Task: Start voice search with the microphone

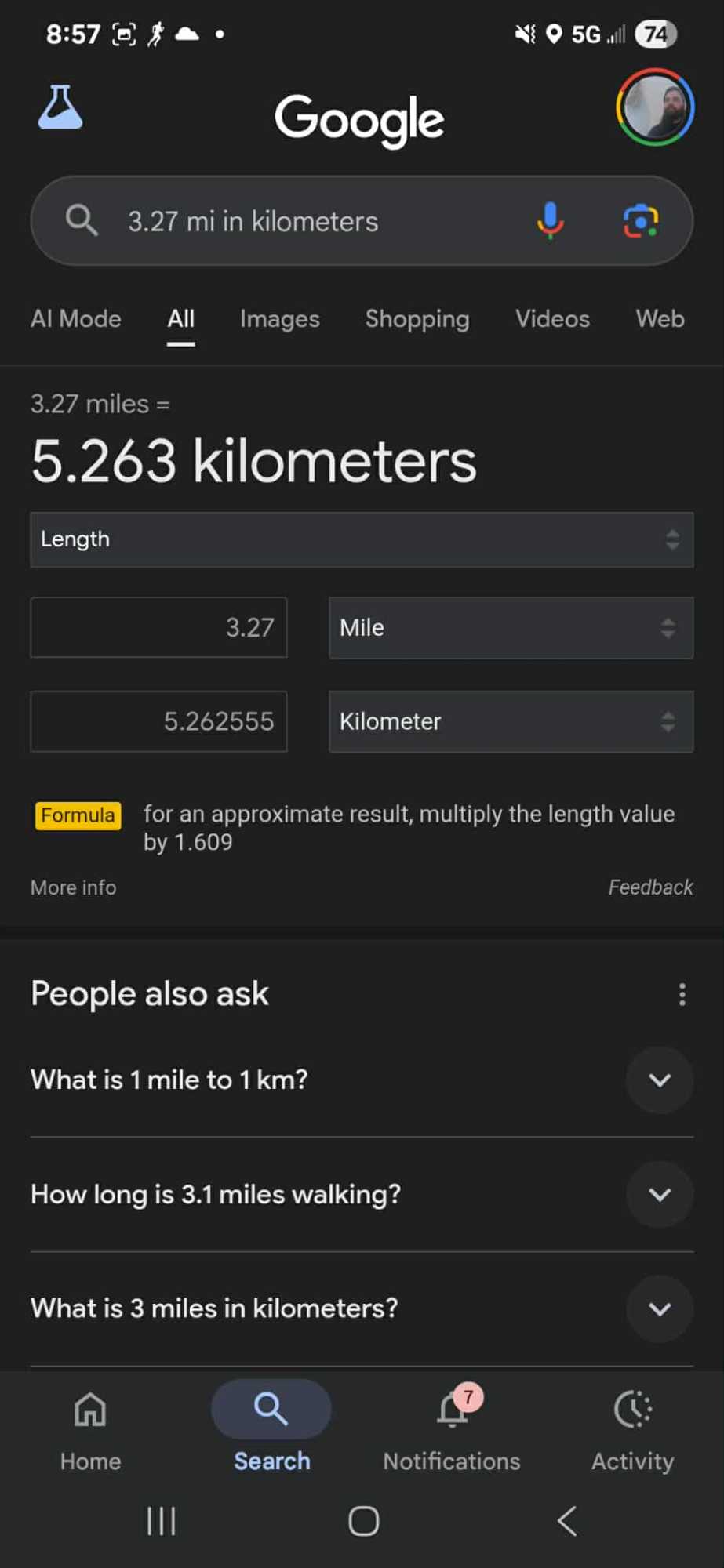Action: click(x=551, y=221)
